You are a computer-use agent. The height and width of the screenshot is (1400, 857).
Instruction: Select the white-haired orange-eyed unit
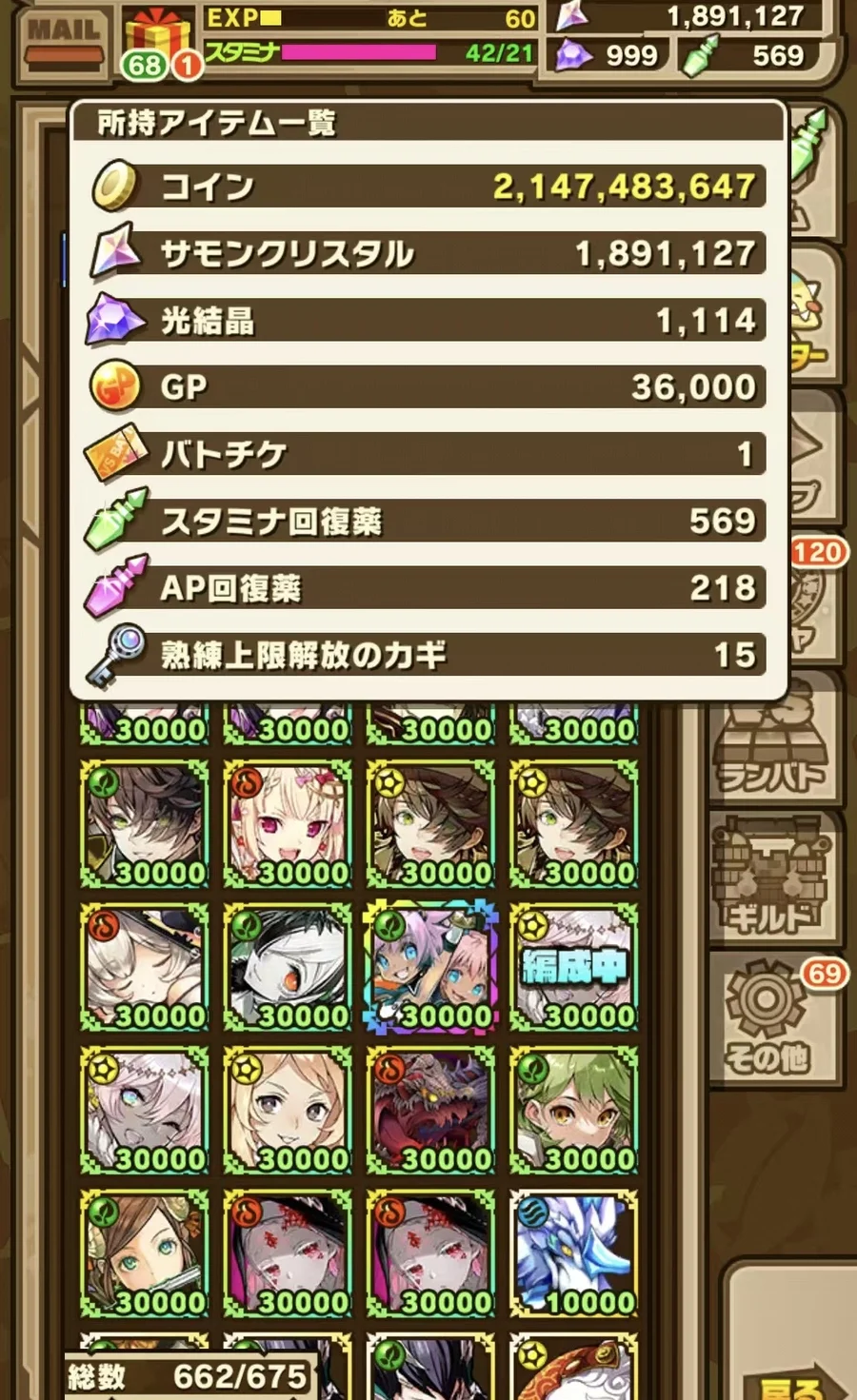[x=288, y=968]
